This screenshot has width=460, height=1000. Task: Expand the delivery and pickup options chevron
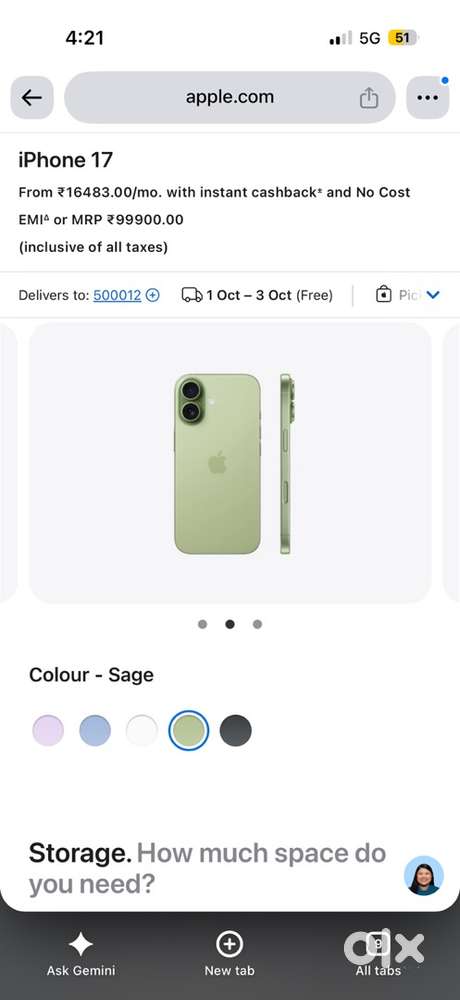pos(433,295)
